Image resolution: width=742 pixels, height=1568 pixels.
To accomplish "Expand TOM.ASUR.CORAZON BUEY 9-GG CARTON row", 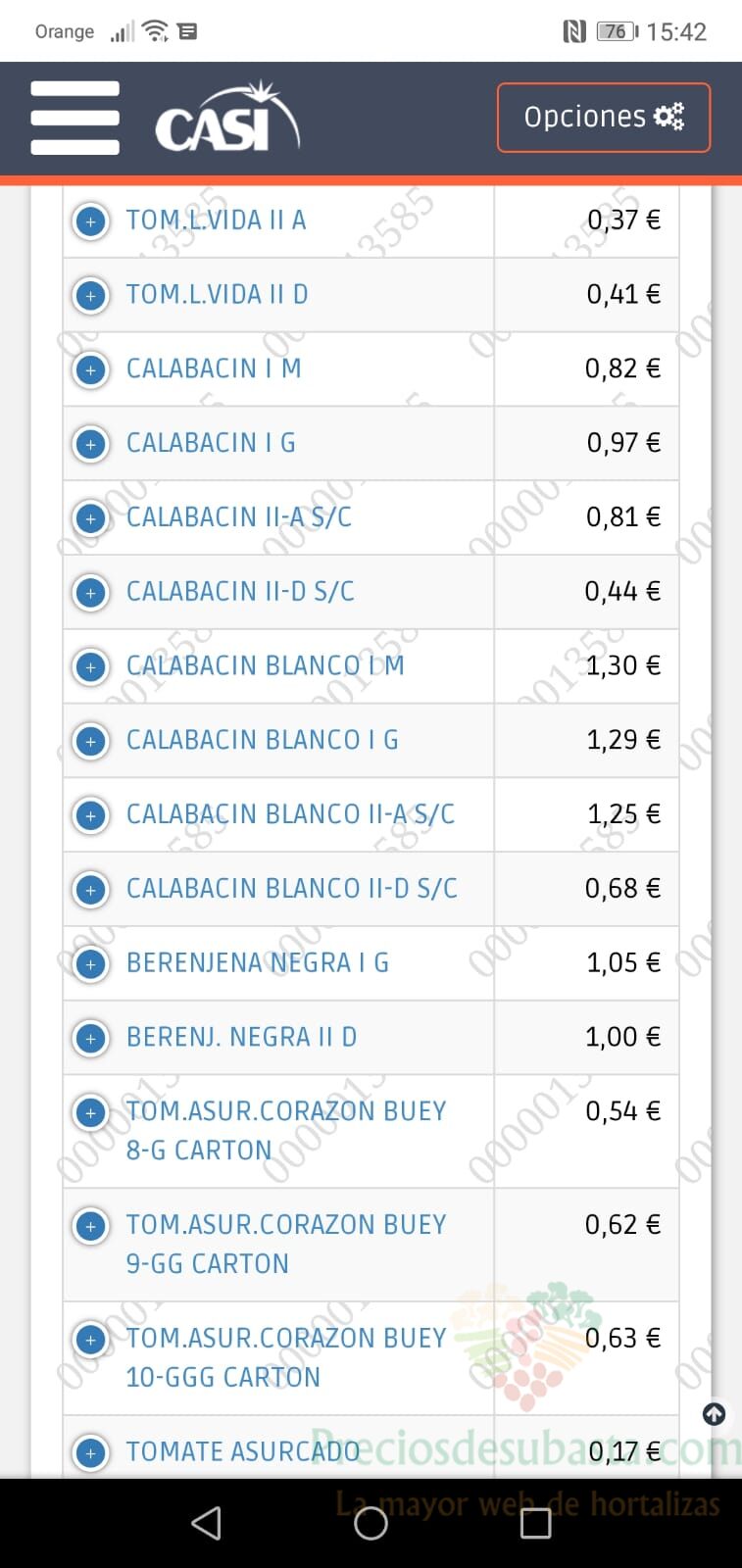I will tap(91, 1226).
